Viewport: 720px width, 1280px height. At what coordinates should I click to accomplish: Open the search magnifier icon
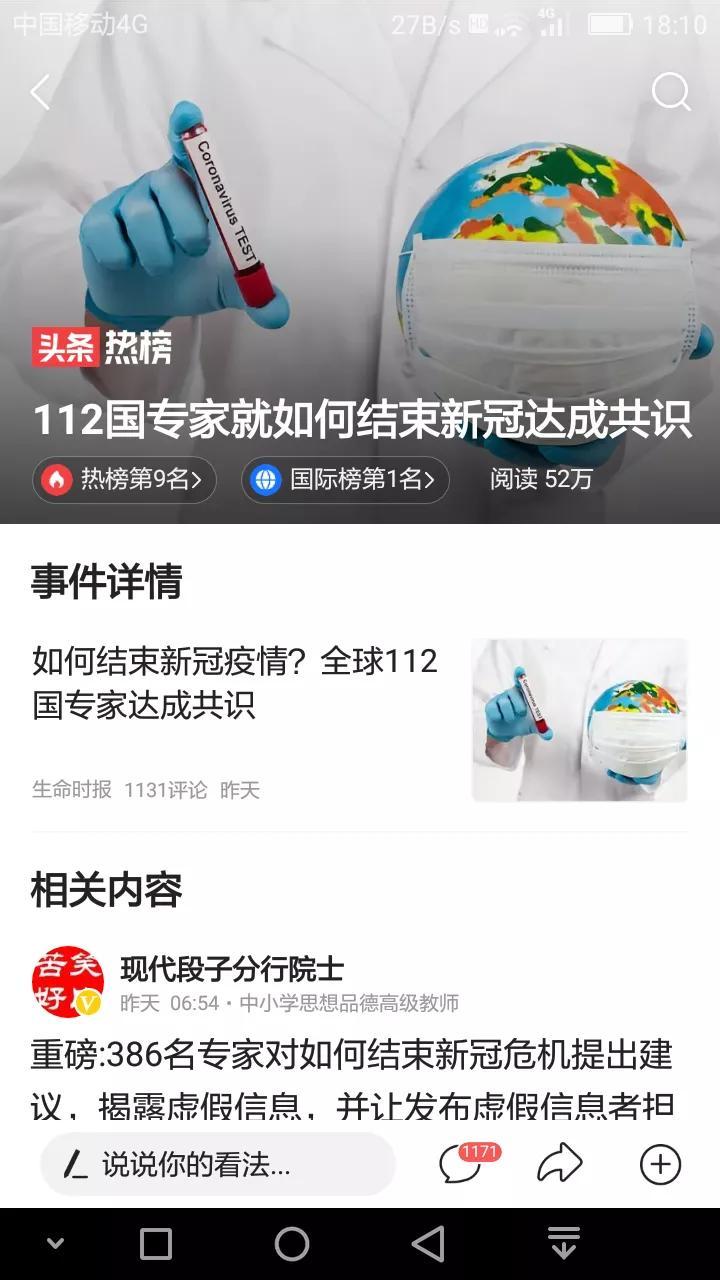click(671, 92)
